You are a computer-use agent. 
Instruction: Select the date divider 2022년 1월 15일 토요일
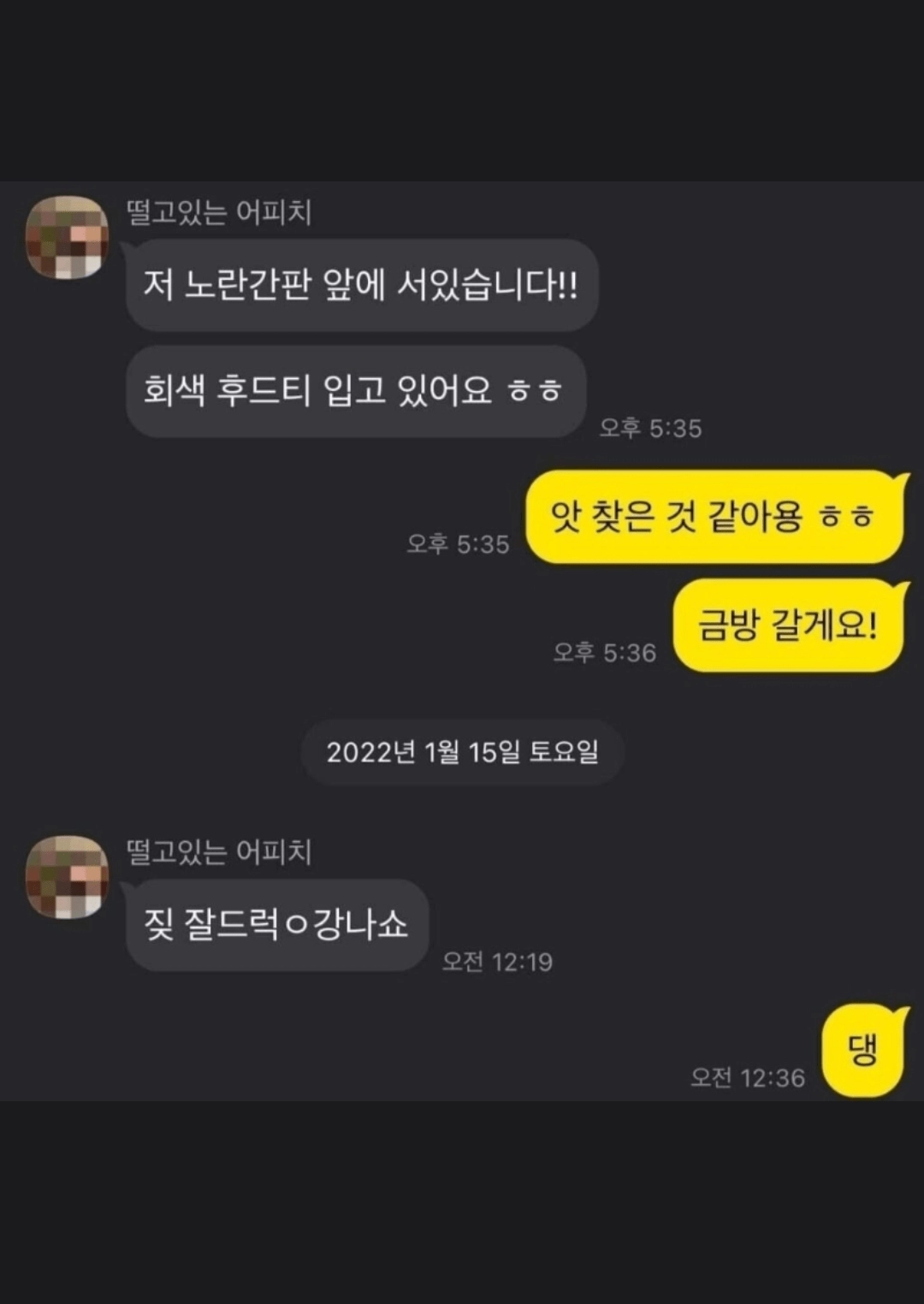[x=462, y=753]
